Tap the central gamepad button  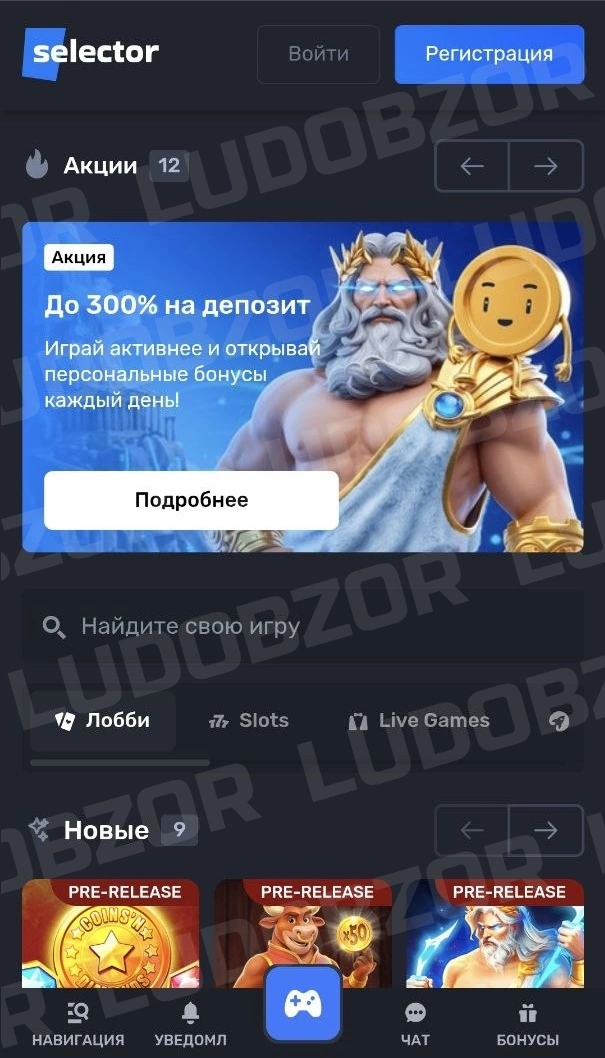pyautogui.click(x=303, y=1004)
